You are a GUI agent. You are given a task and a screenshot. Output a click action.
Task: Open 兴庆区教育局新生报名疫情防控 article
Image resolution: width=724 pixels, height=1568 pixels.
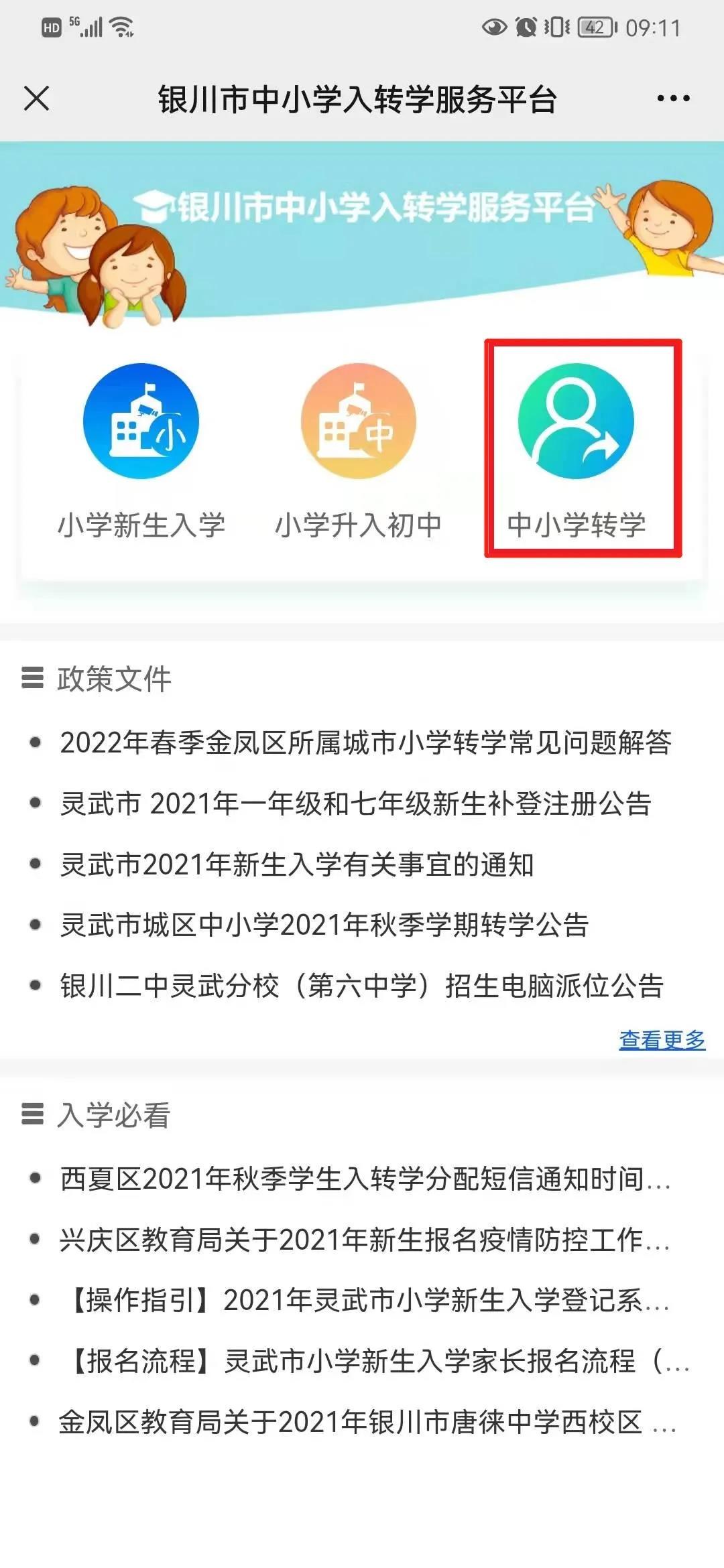point(365,1240)
